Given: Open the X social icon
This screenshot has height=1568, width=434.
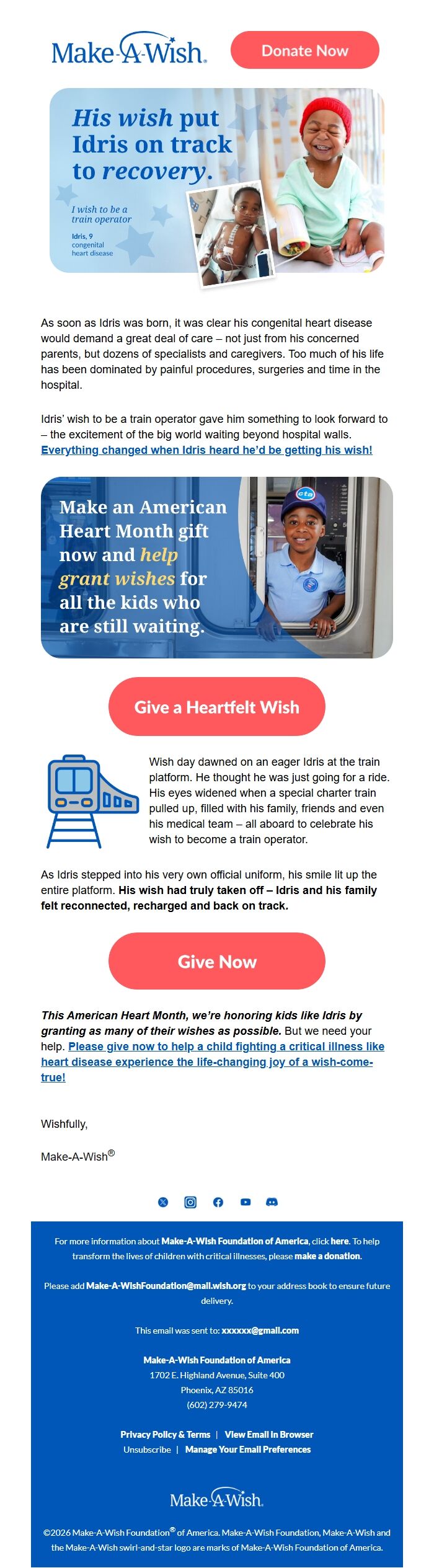Looking at the screenshot, I should coord(163,1202).
